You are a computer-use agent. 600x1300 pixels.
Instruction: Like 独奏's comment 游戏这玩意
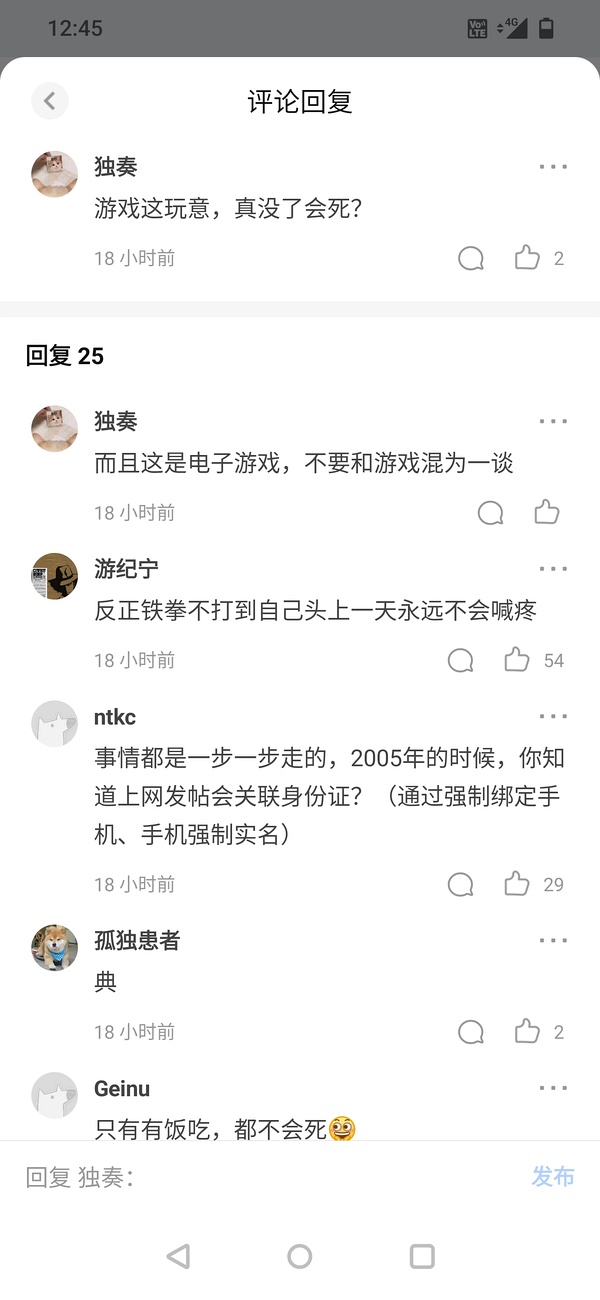(x=527, y=258)
